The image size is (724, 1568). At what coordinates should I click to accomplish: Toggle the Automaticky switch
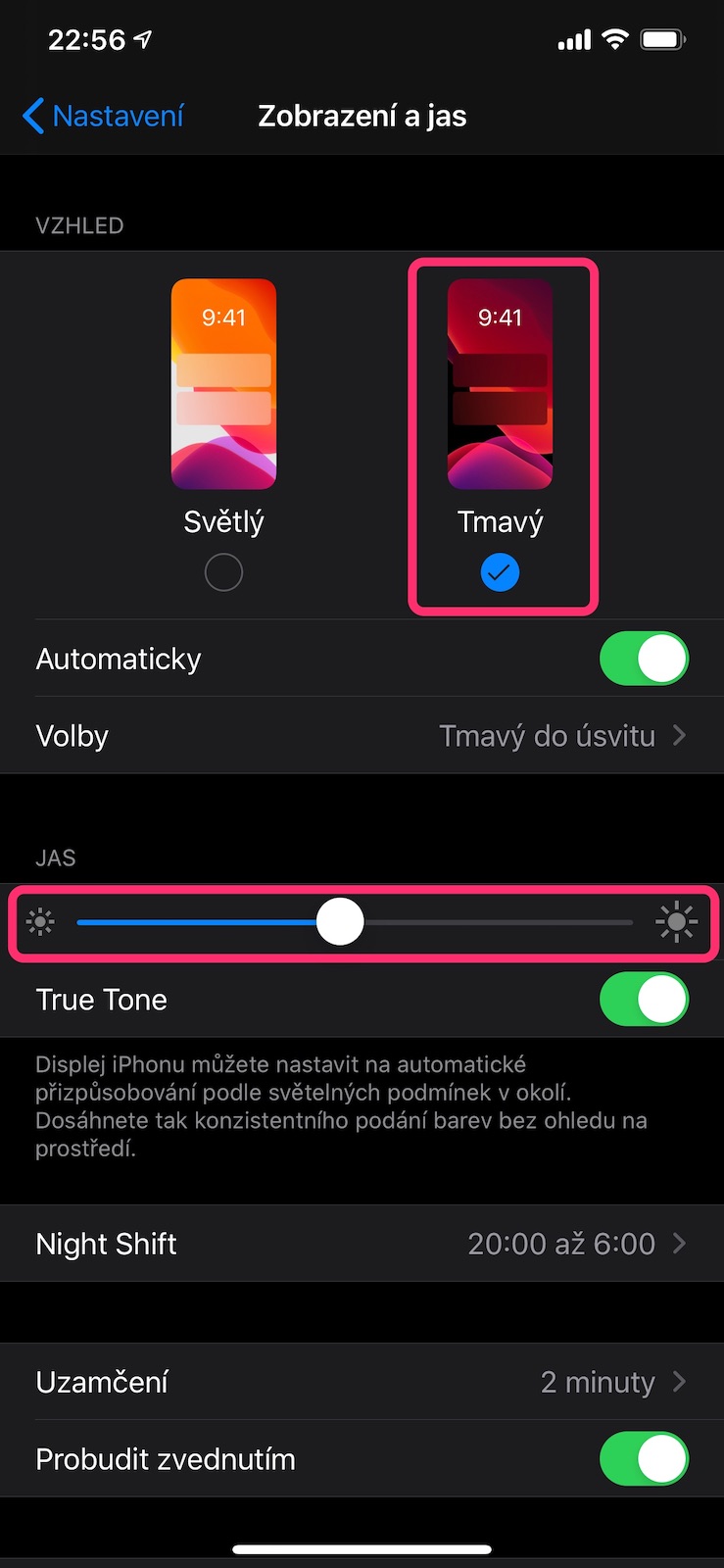click(x=644, y=659)
